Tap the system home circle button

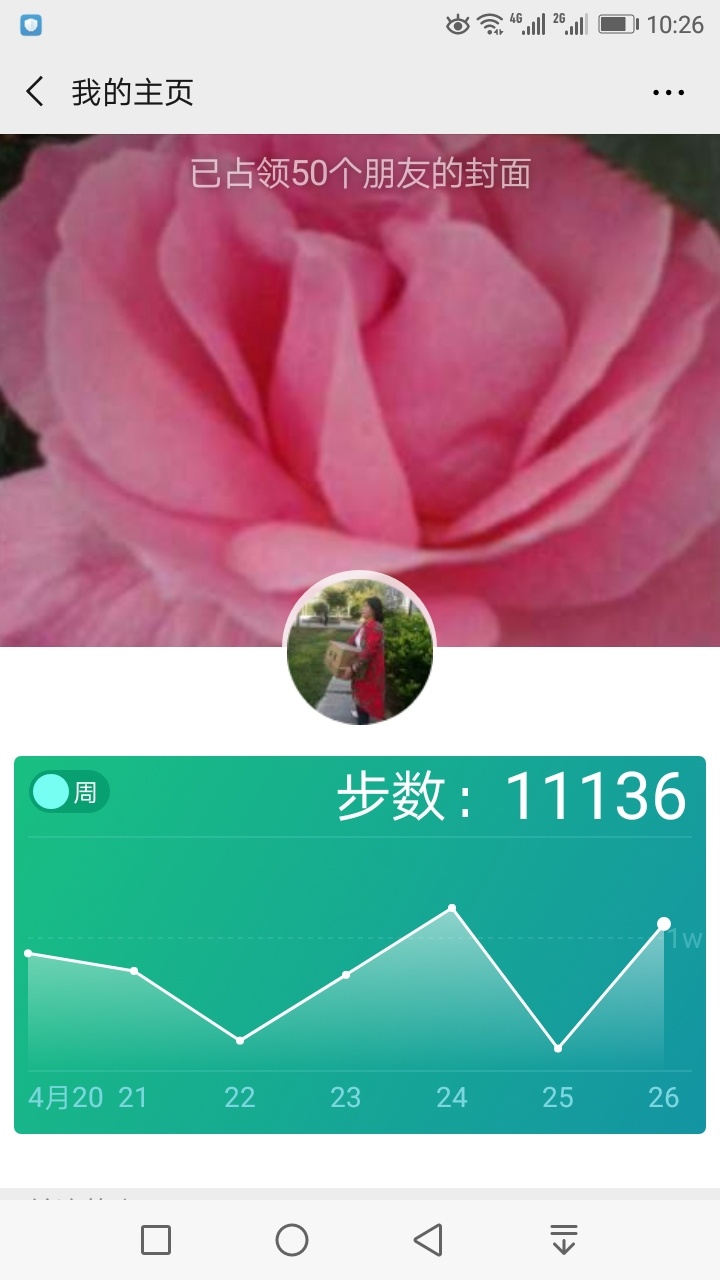pyautogui.click(x=292, y=1240)
